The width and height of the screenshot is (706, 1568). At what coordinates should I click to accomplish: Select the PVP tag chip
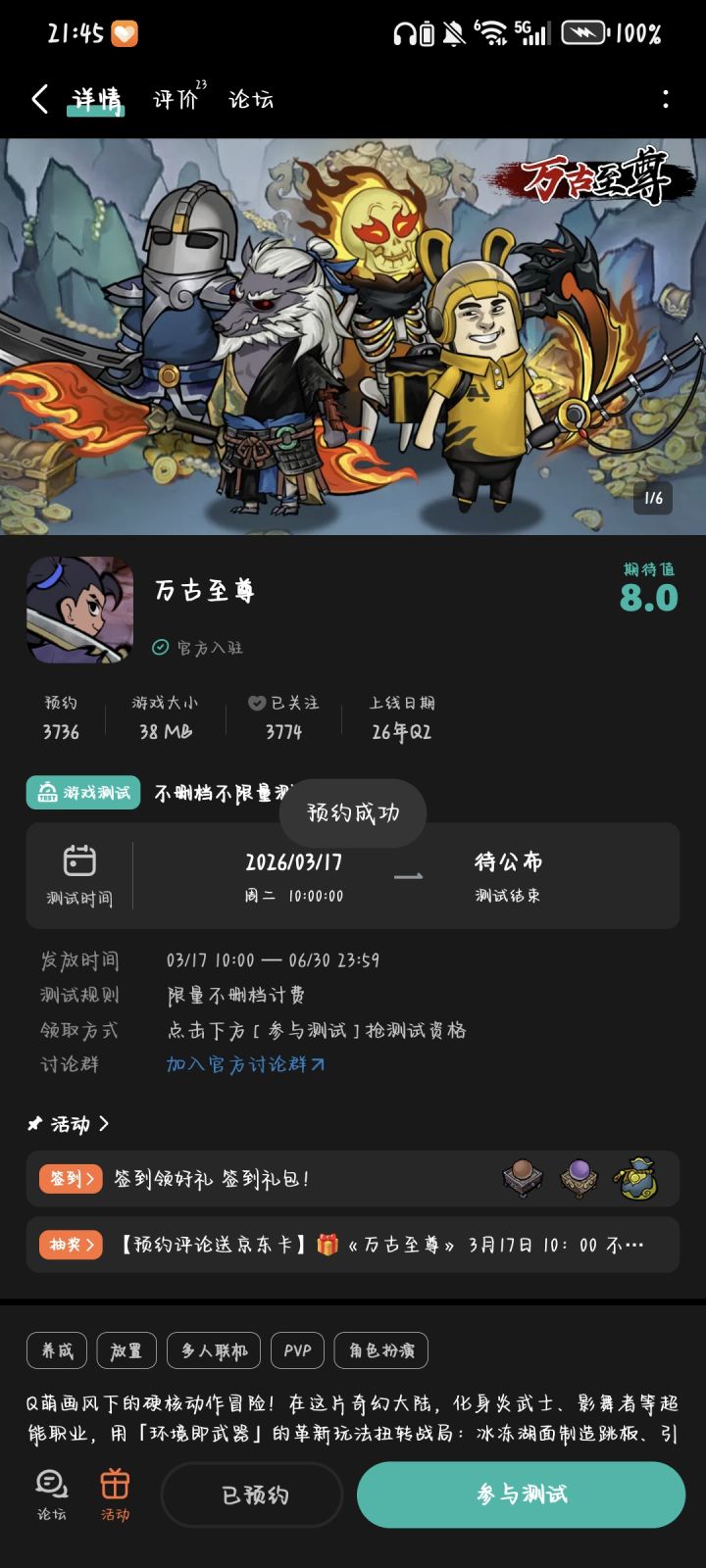297,1350
